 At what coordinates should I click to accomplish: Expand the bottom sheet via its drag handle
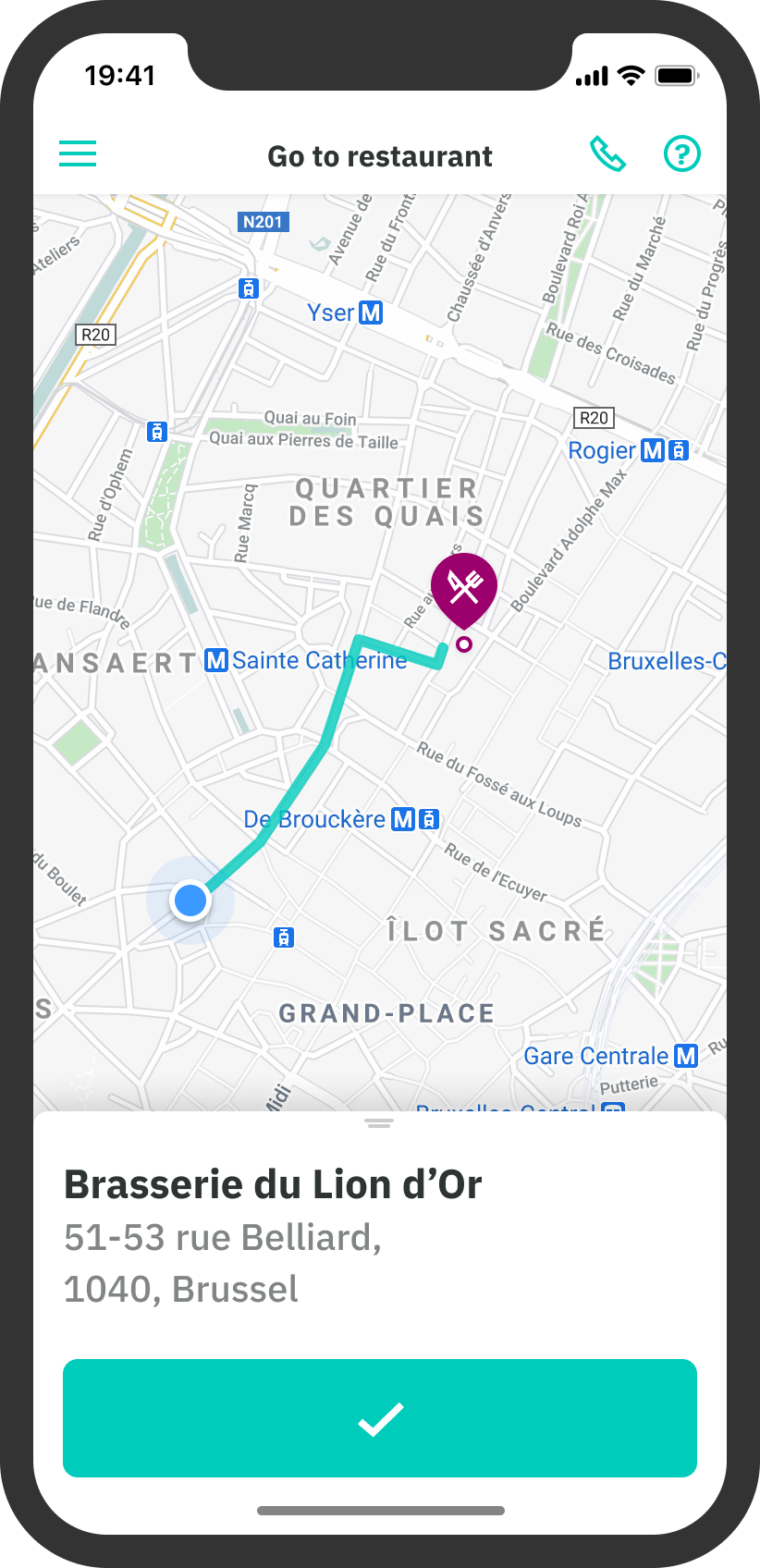379,1123
